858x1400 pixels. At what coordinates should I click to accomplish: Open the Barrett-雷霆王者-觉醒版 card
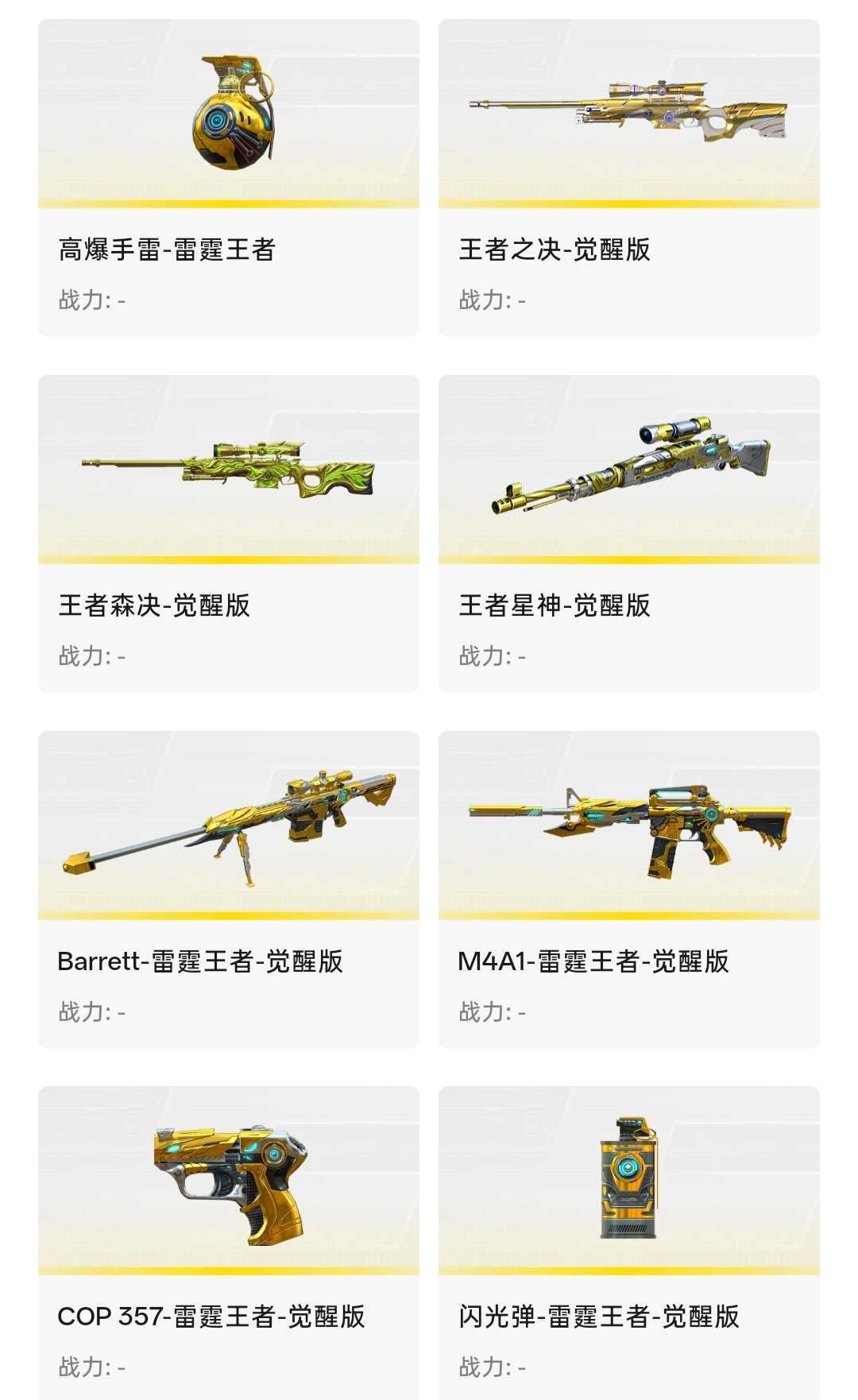click(229, 890)
